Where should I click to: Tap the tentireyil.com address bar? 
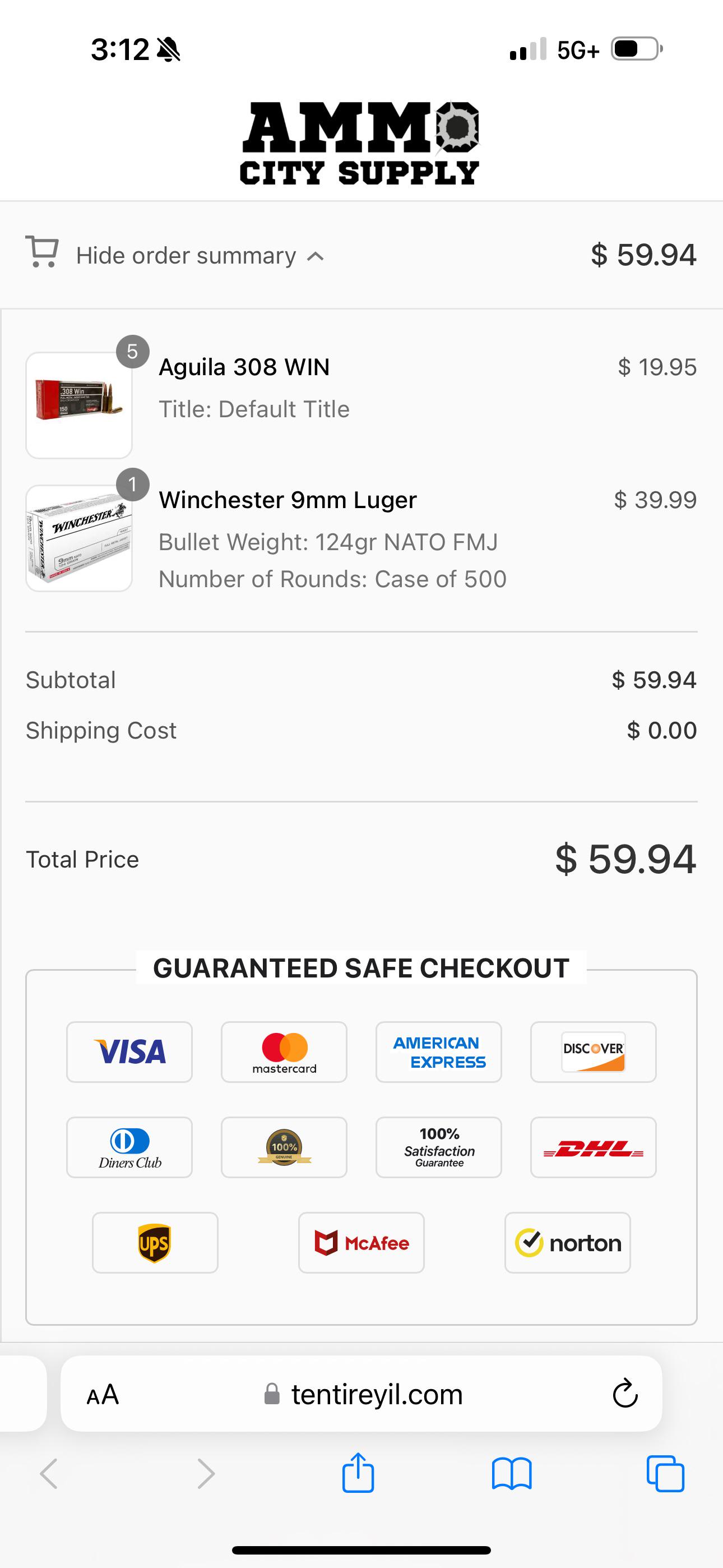[376, 1395]
